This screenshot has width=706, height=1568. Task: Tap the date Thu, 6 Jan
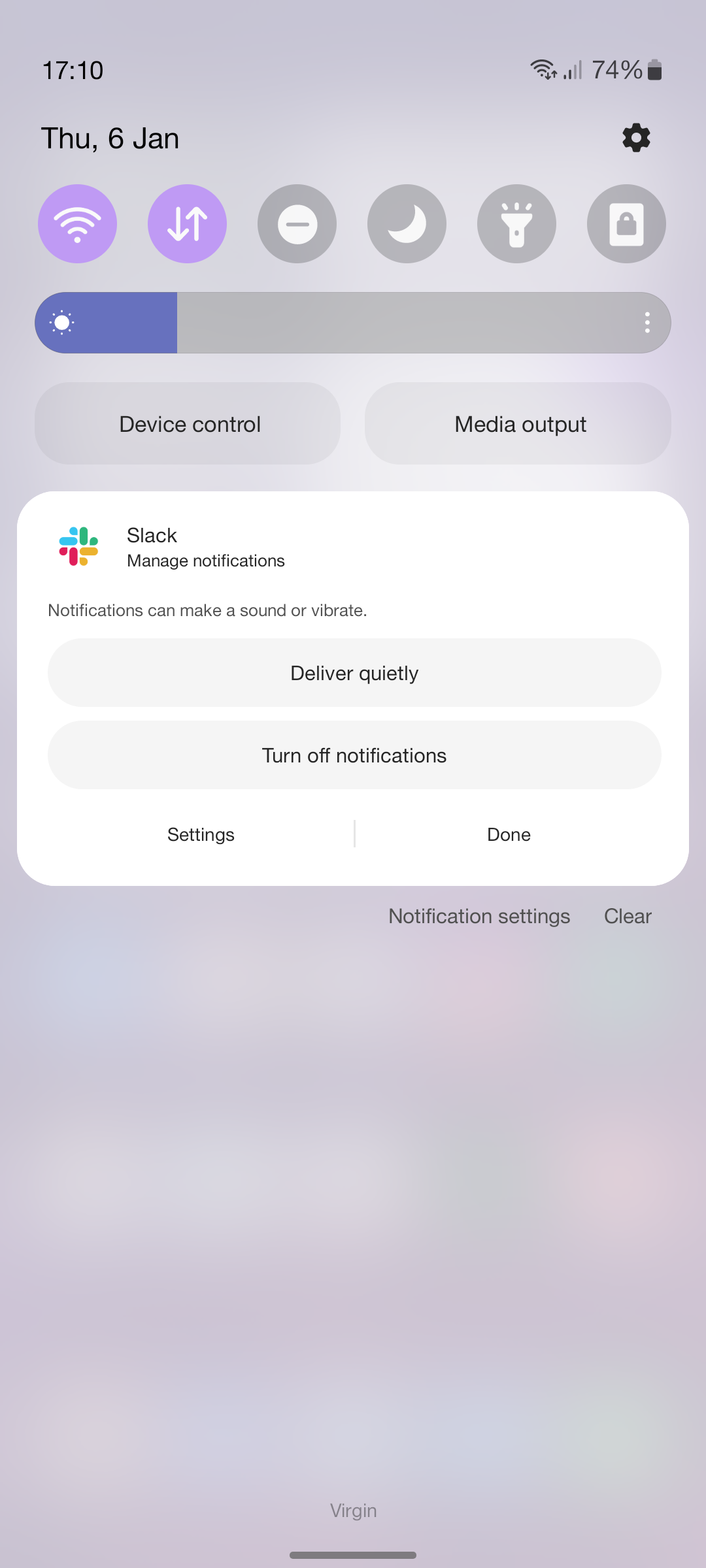[110, 137]
